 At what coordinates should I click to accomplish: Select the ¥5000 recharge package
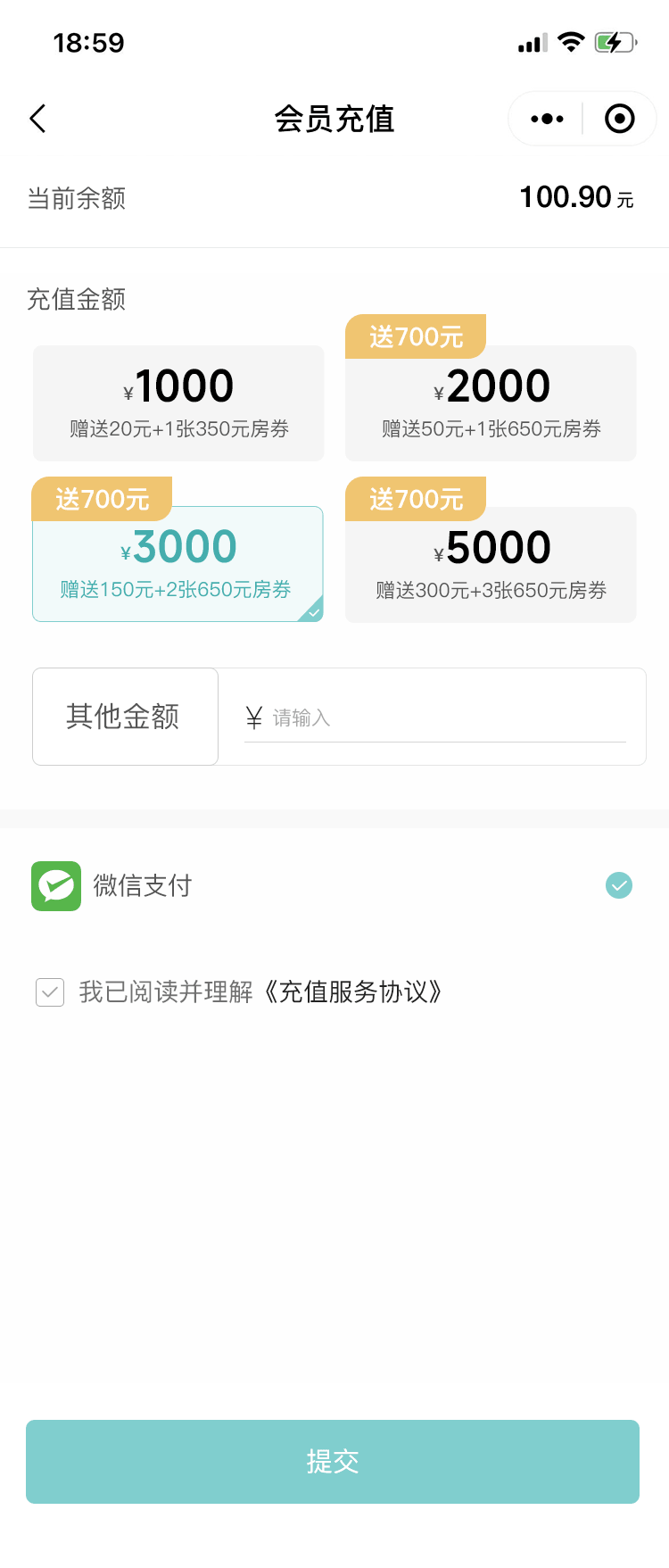[491, 565]
